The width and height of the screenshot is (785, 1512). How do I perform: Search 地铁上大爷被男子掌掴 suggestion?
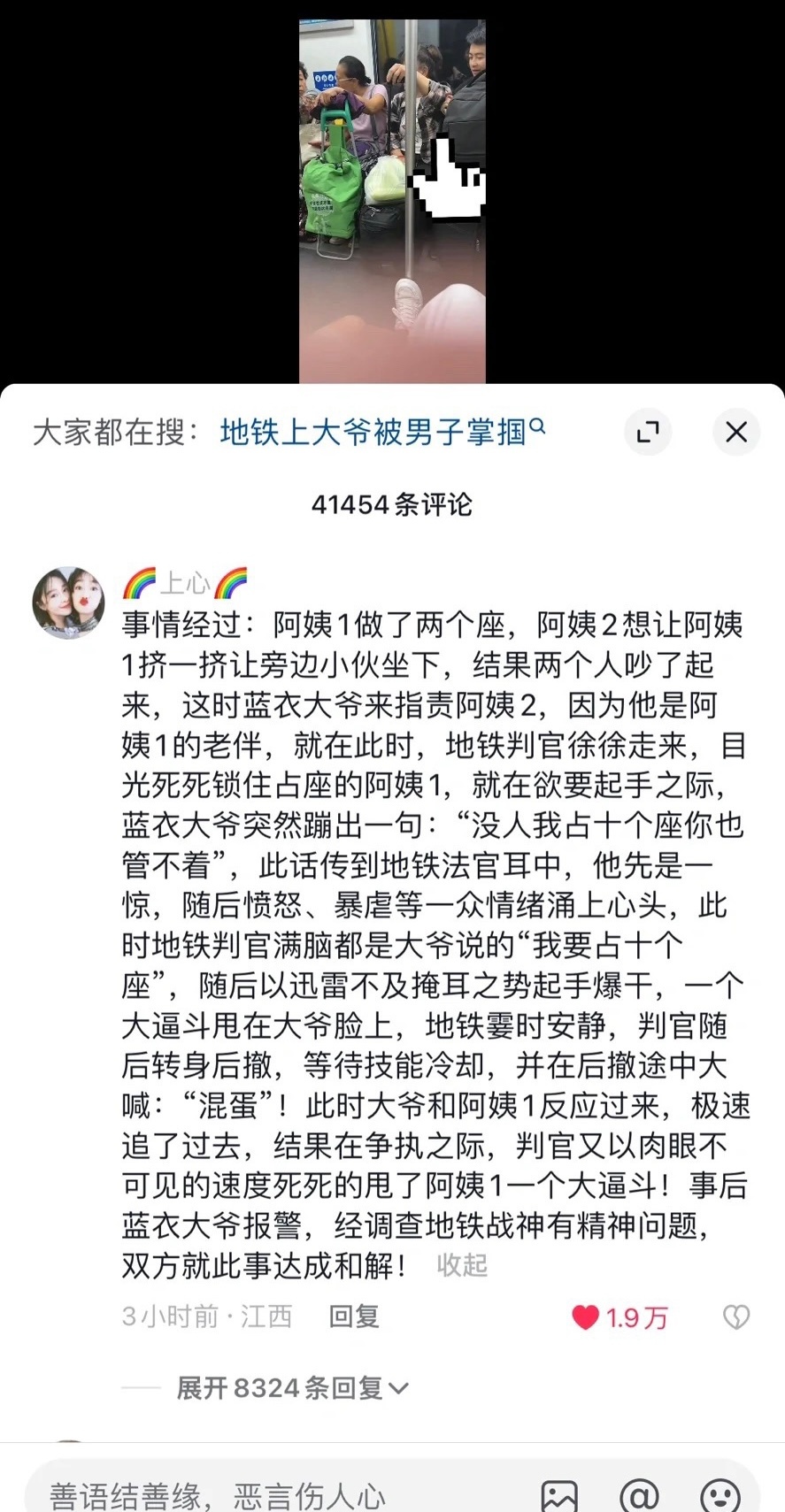click(x=381, y=432)
